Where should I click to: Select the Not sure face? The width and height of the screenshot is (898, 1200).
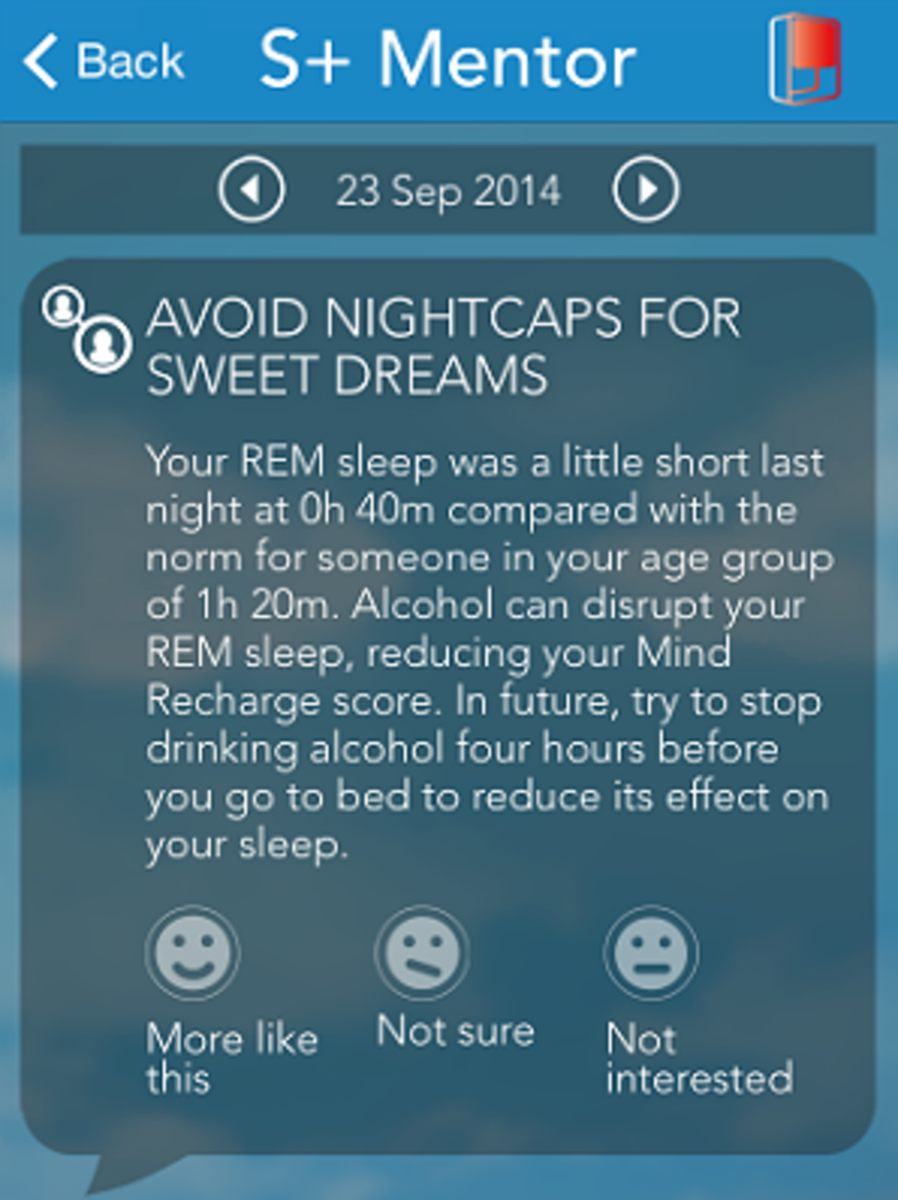(421, 953)
